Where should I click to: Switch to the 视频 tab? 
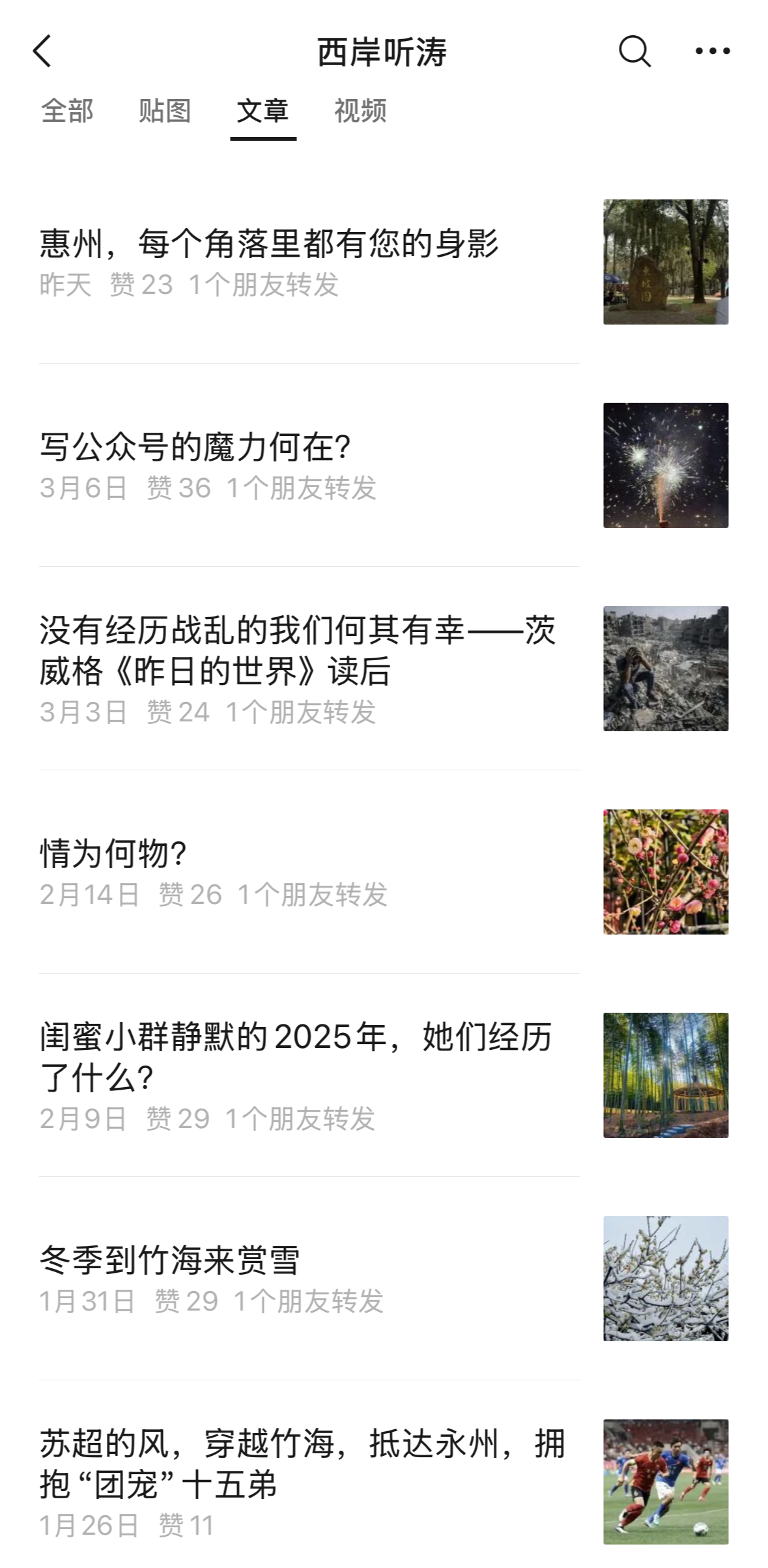(x=360, y=111)
